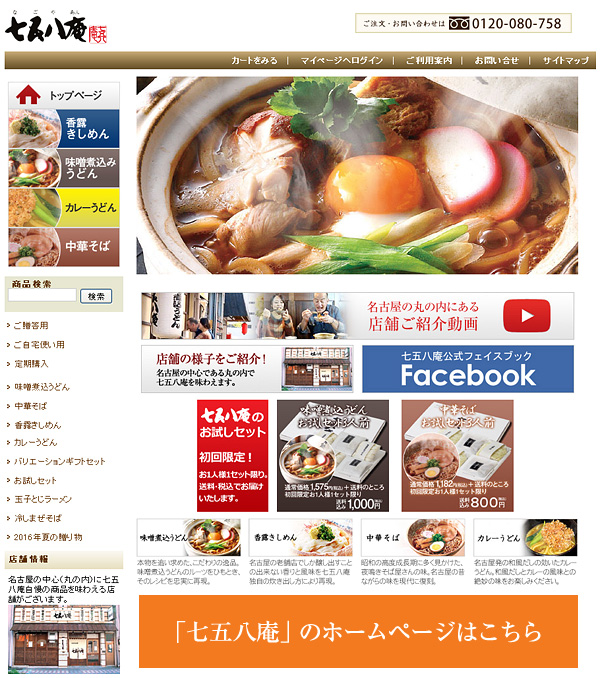
Task: Open ご利用案内 page
Action: tap(428, 61)
